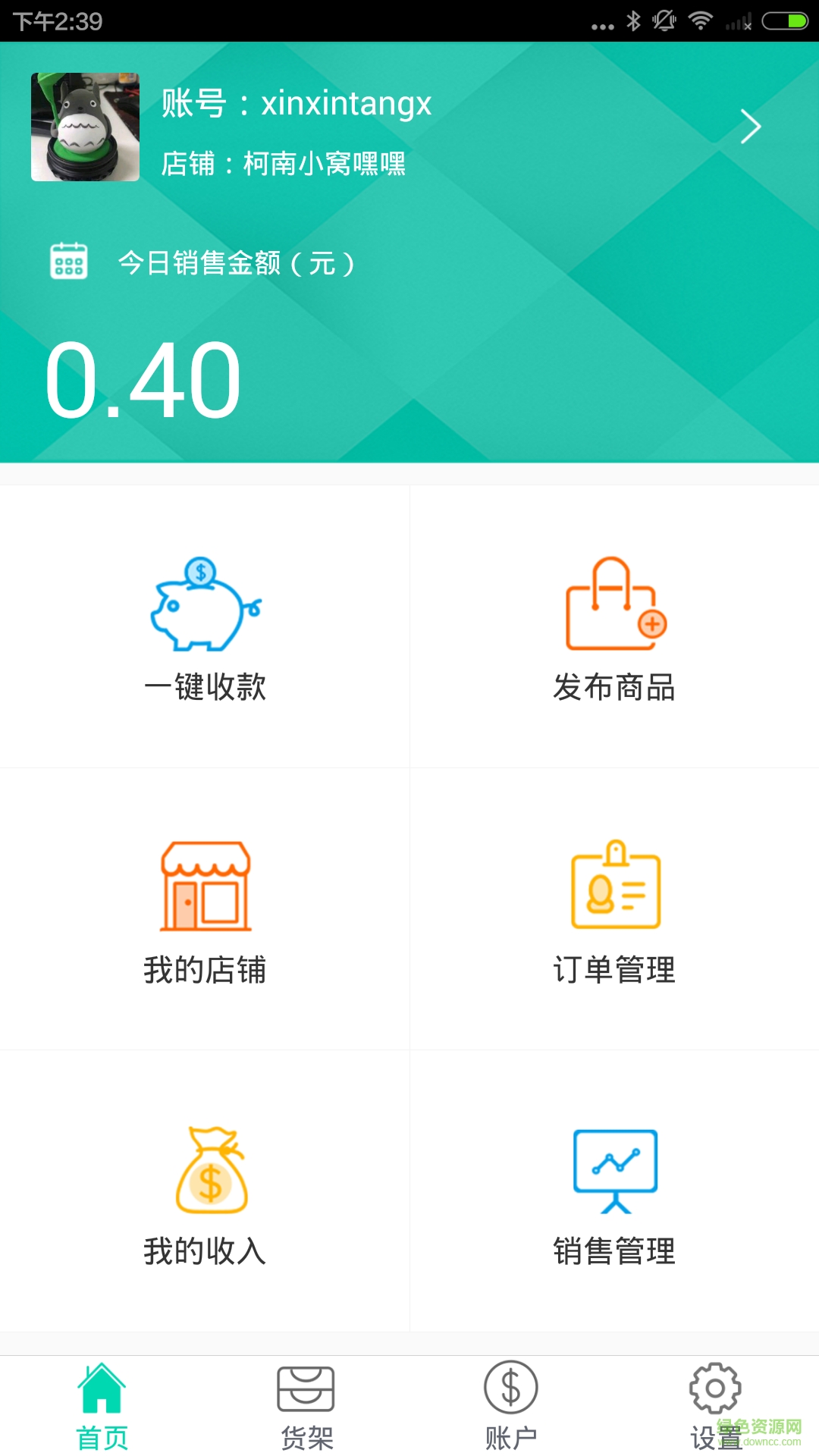Image resolution: width=819 pixels, height=1456 pixels.
Task: Switch to the 货架 shelf tab
Action: click(x=306, y=1406)
